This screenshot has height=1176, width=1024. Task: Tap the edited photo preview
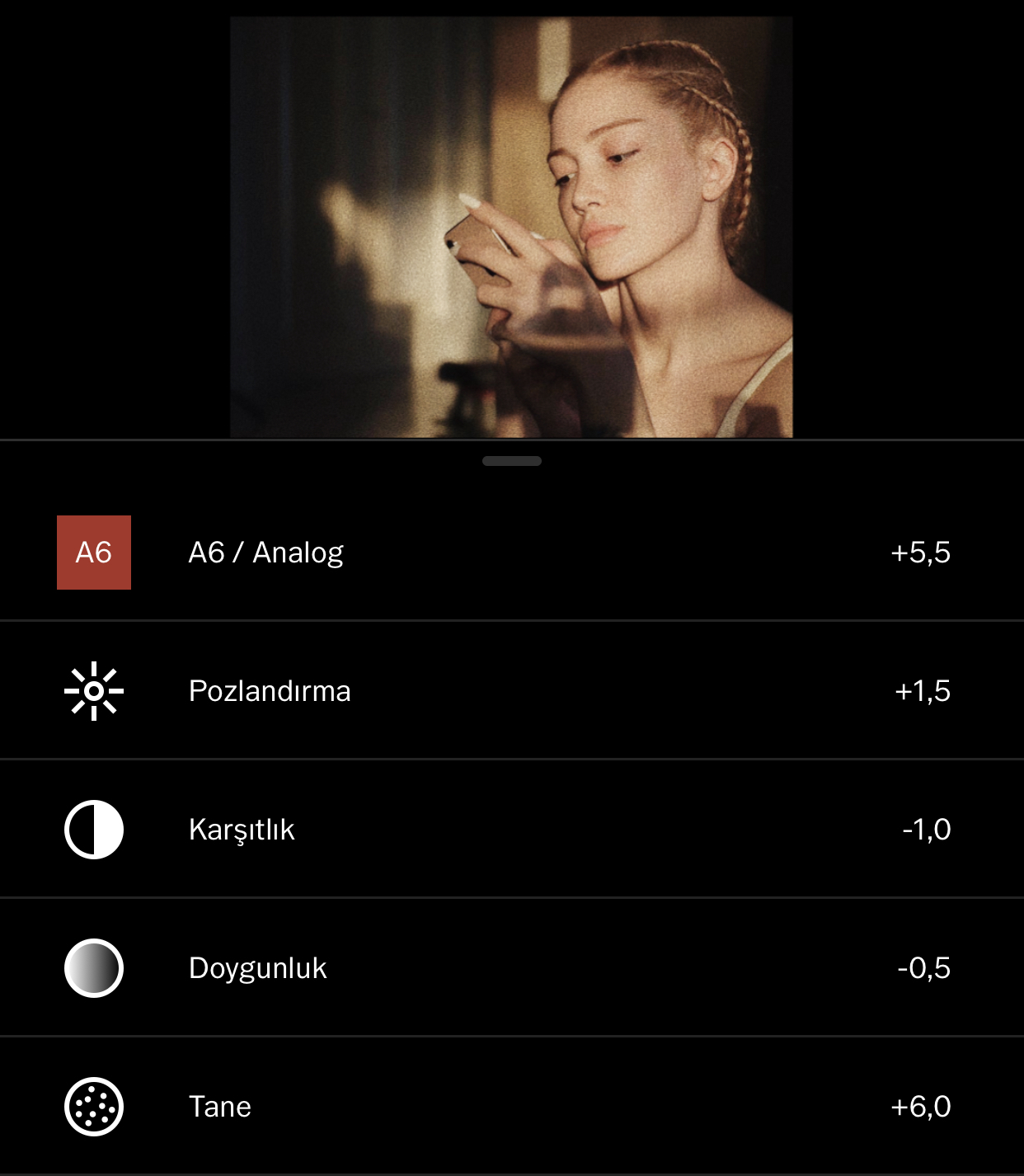pos(511,227)
